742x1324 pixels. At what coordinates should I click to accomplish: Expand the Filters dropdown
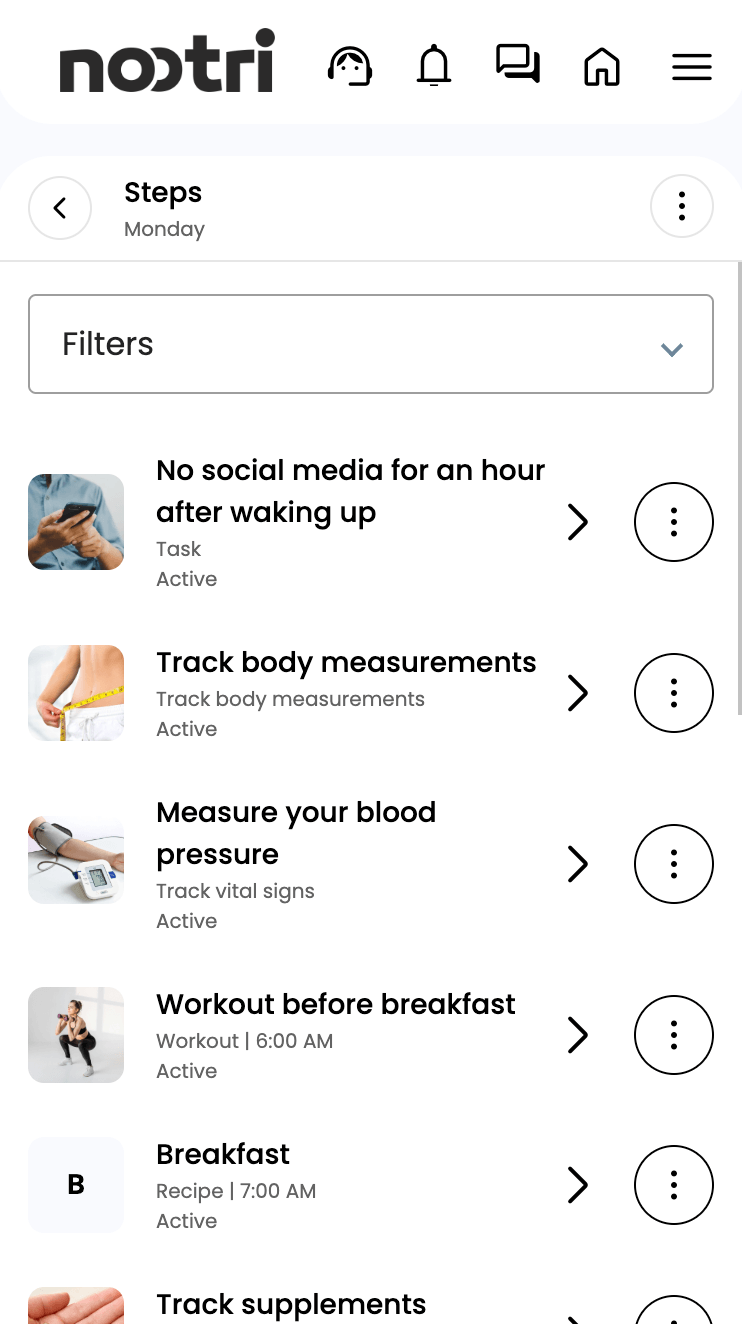(371, 344)
